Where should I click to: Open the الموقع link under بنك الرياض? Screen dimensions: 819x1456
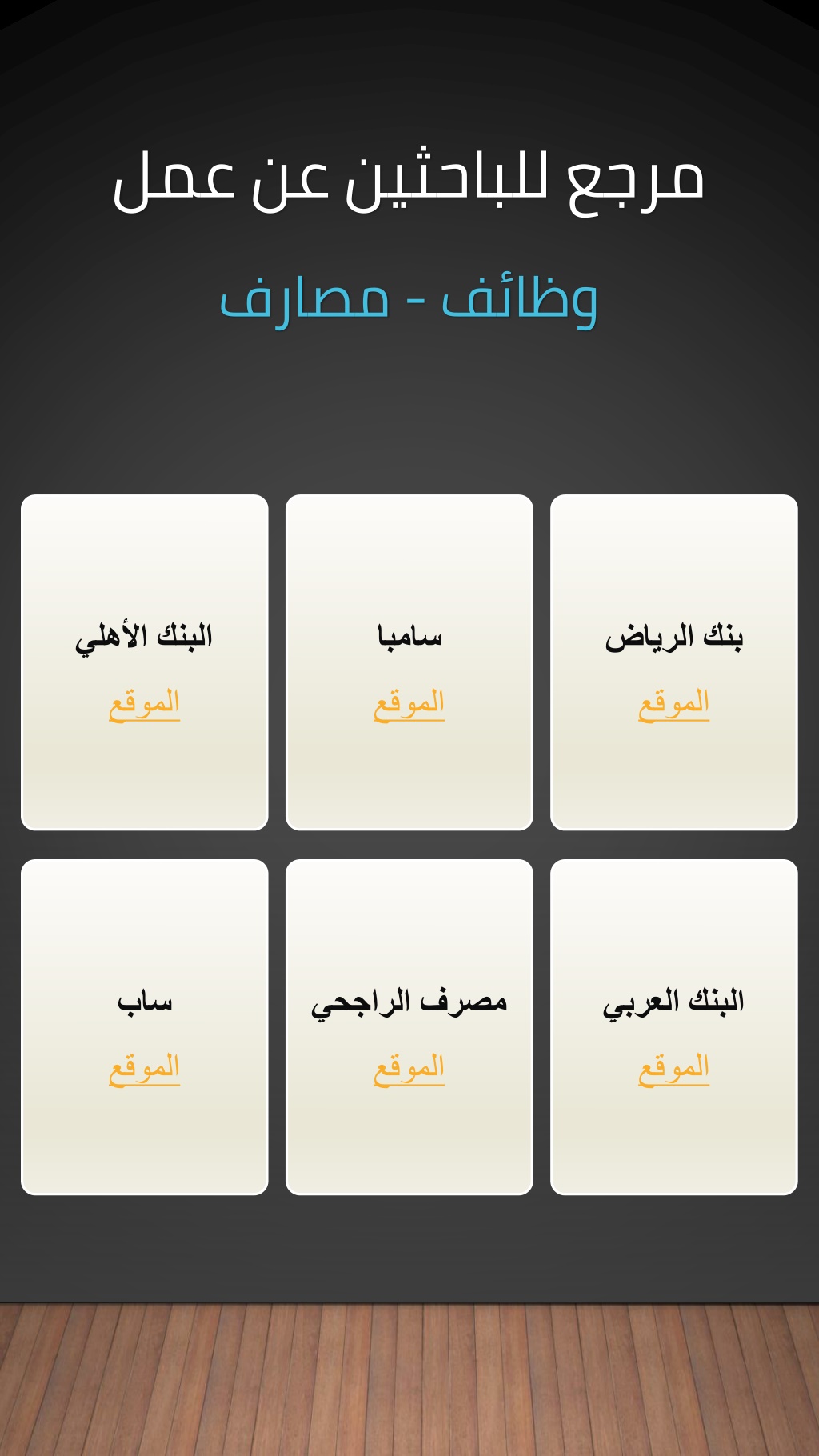[673, 703]
